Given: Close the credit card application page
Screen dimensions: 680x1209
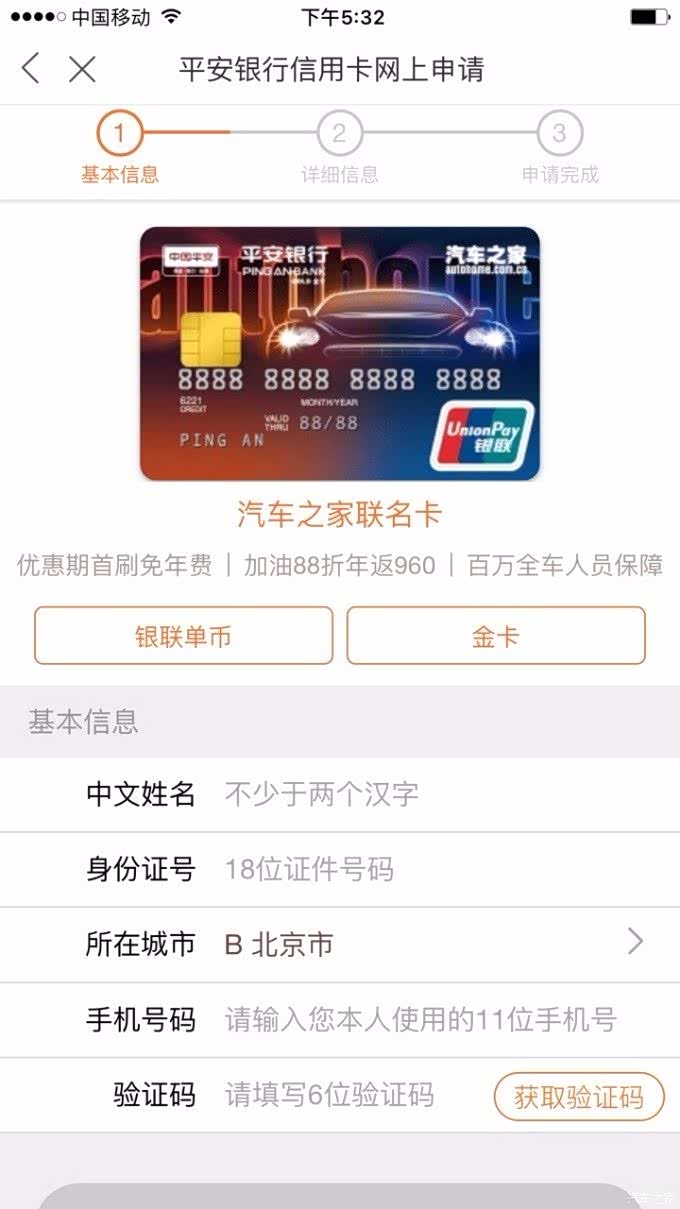Looking at the screenshot, I should 82,69.
